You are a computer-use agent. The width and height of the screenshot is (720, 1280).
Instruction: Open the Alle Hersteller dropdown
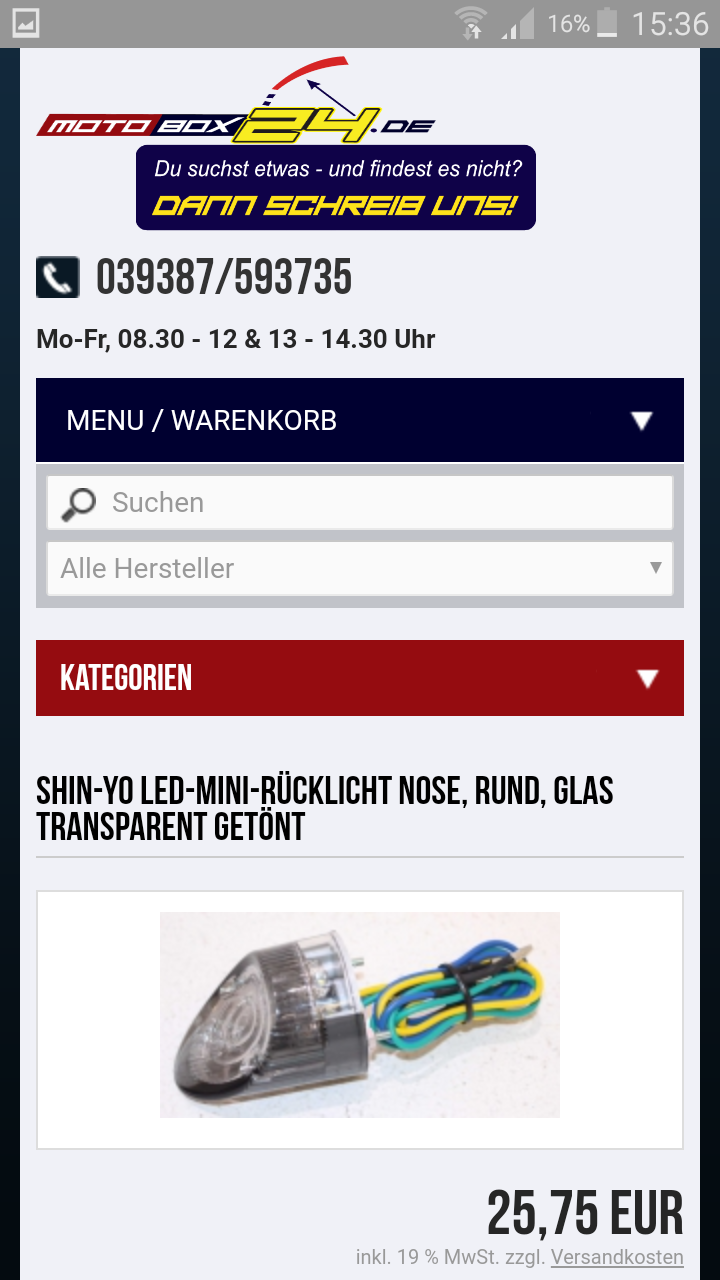coord(360,568)
